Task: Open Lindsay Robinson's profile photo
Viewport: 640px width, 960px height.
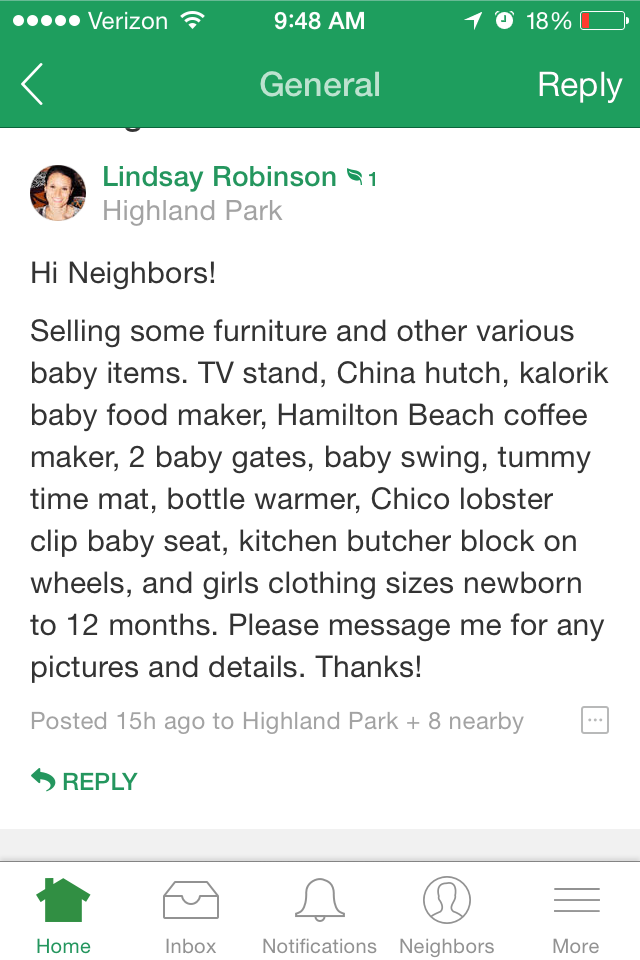Action: 58,193
